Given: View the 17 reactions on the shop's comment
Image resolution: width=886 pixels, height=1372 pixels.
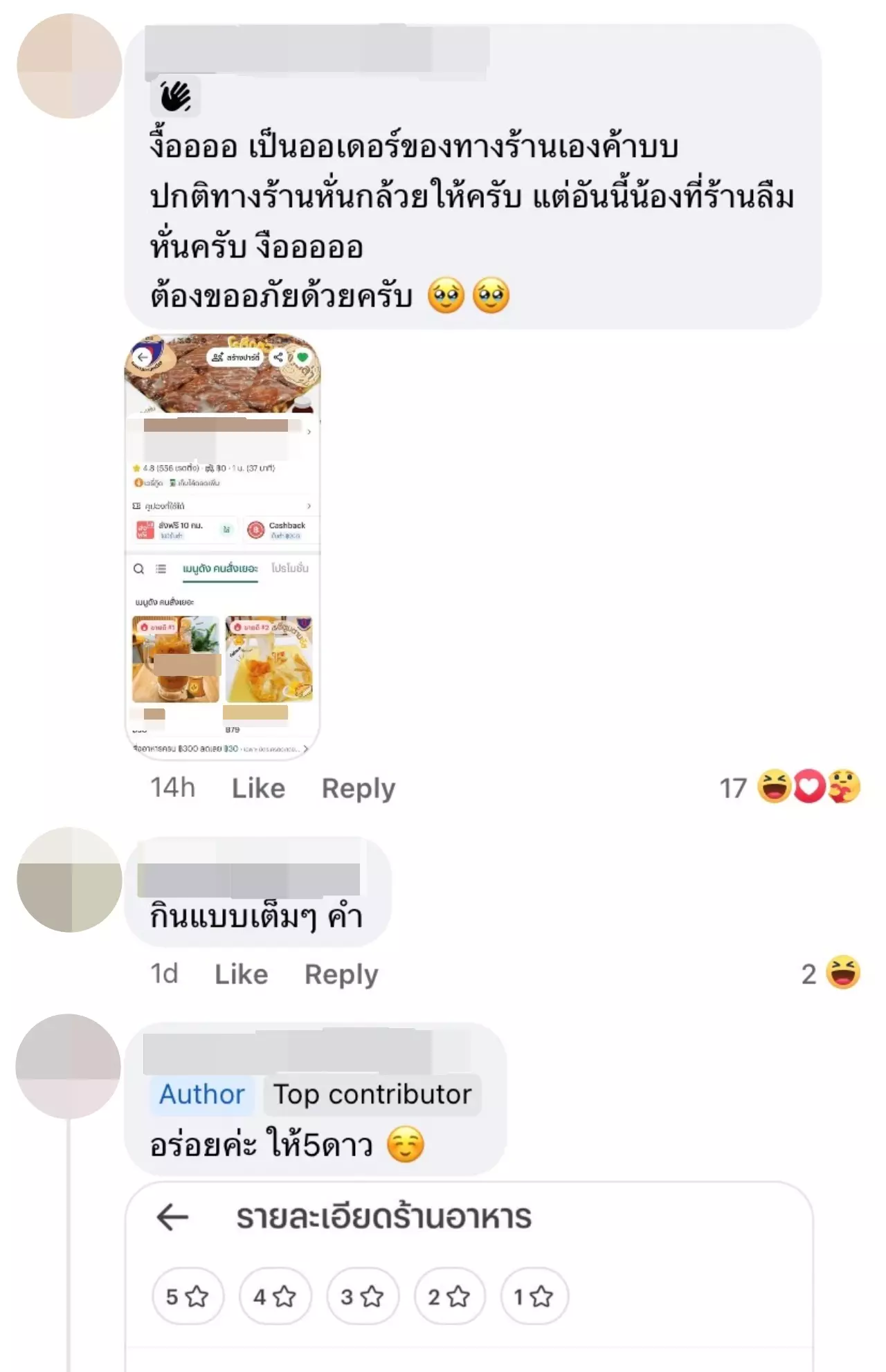Looking at the screenshot, I should point(790,787).
